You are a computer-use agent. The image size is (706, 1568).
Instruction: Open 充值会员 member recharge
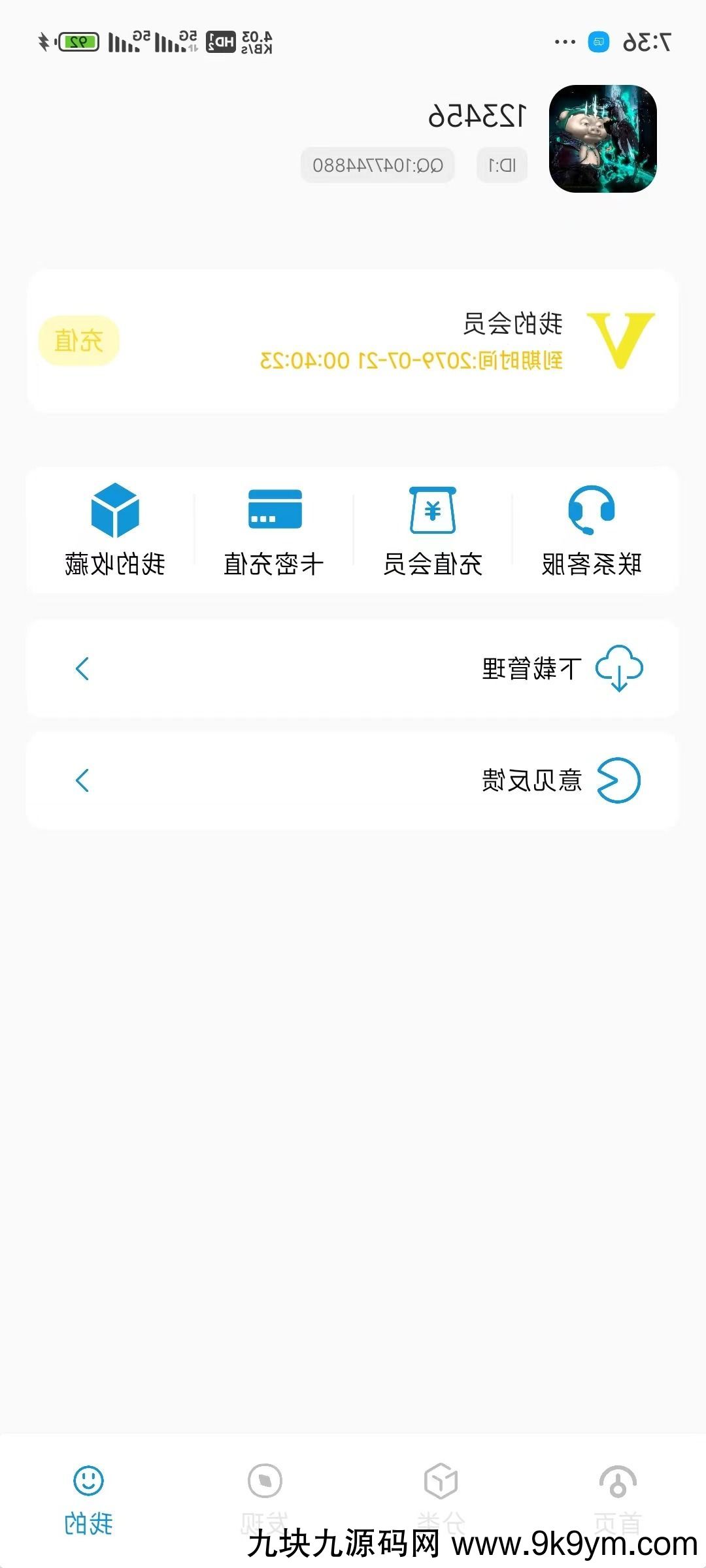click(431, 529)
